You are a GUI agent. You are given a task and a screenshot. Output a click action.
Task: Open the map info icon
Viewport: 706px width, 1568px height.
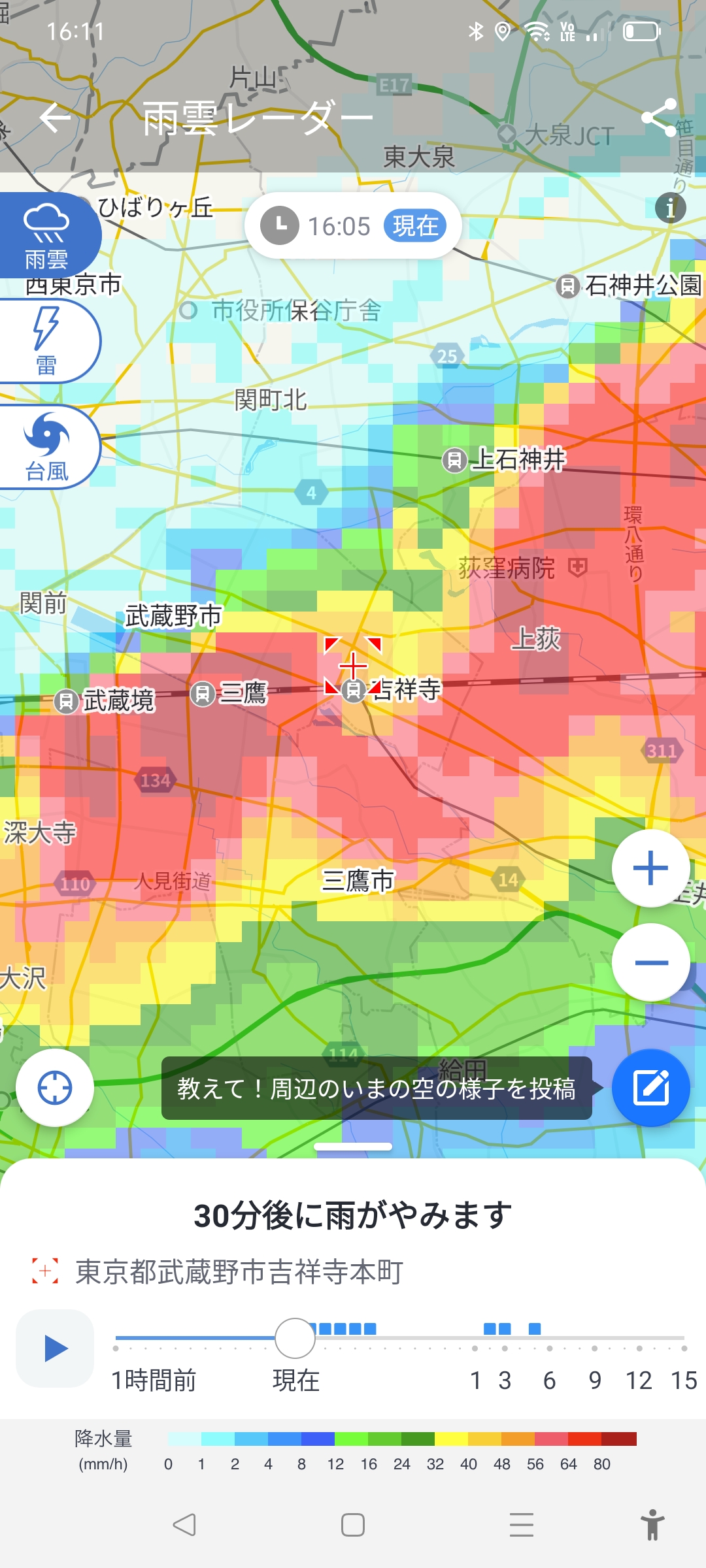670,208
